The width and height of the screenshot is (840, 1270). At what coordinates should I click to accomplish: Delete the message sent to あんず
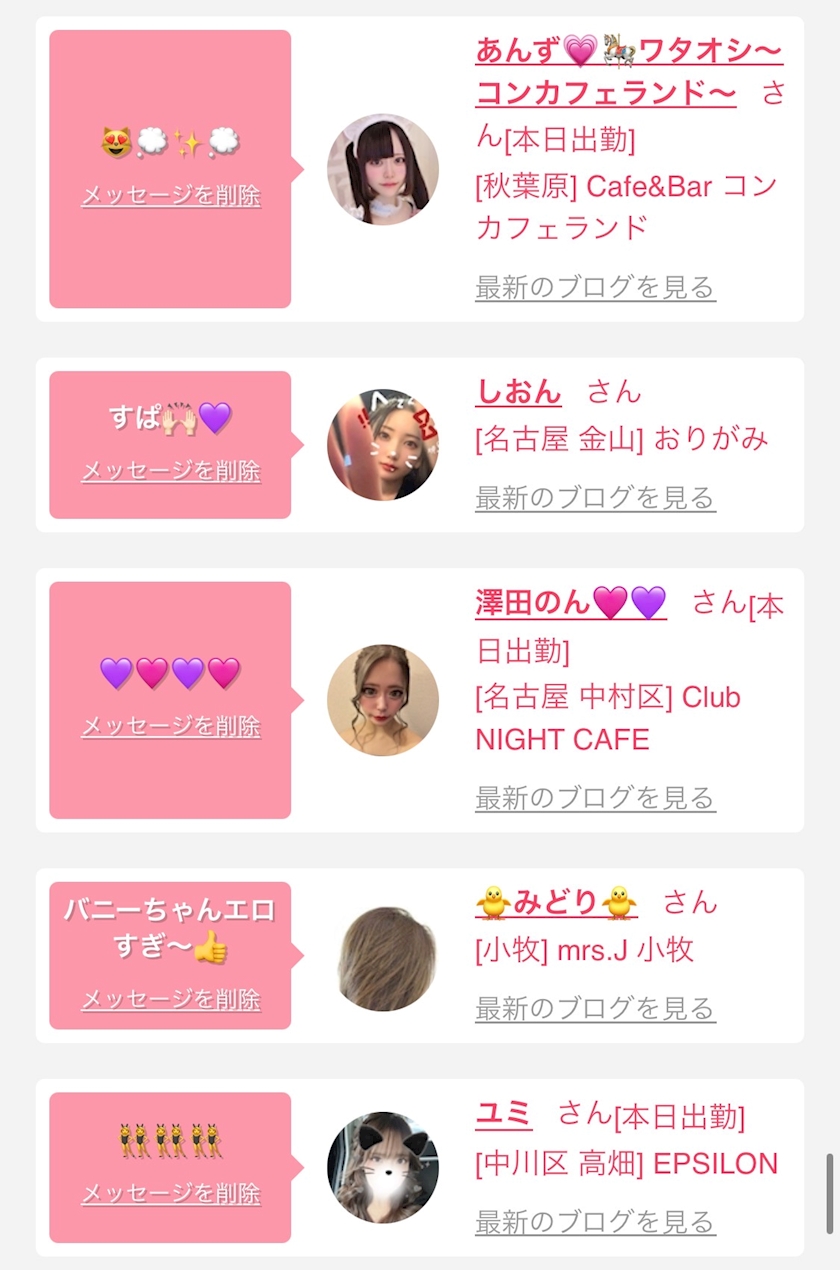(171, 196)
